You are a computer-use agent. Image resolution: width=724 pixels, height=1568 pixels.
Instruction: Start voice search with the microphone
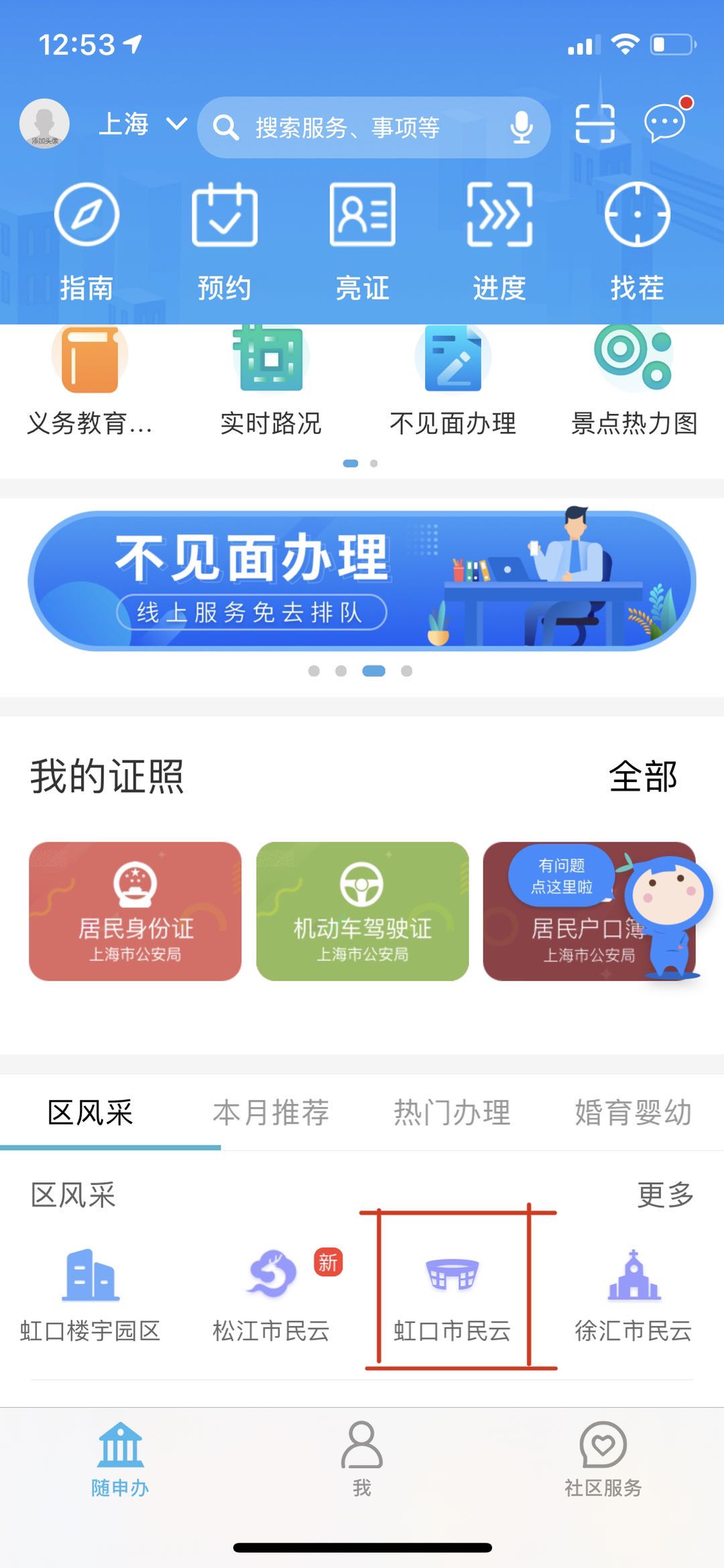pyautogui.click(x=521, y=127)
